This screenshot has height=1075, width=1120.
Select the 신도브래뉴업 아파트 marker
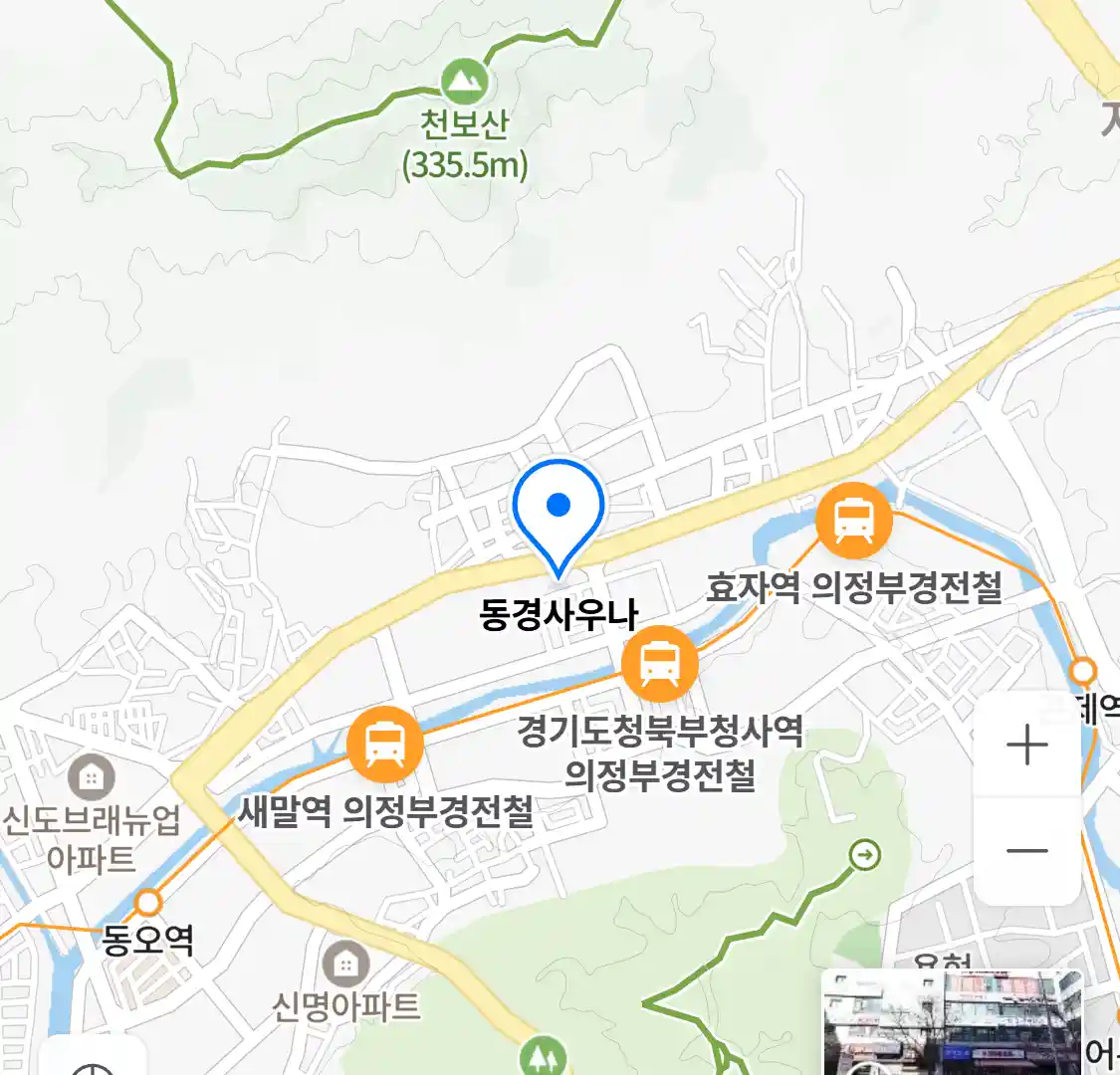point(92,777)
